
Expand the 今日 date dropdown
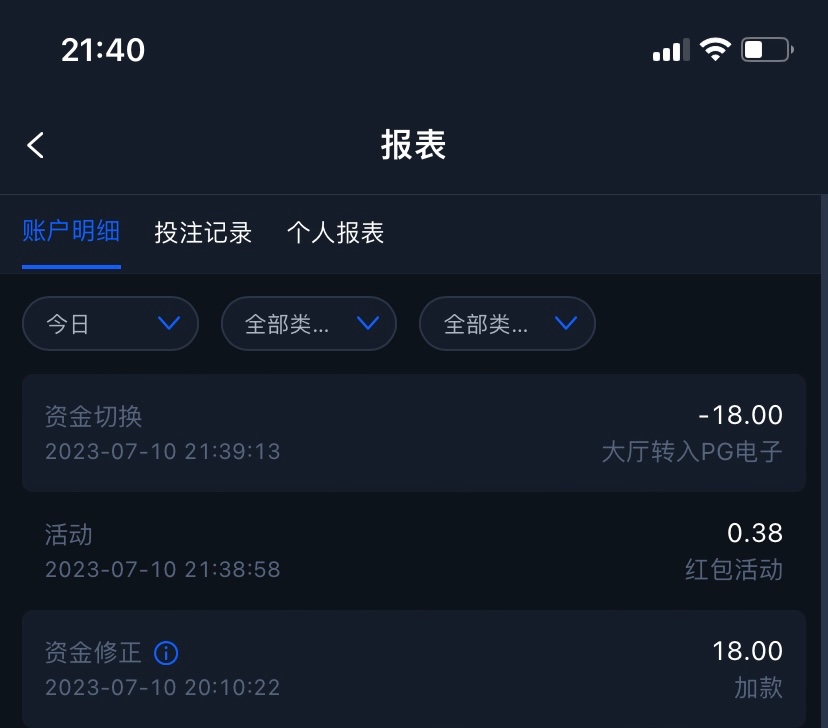pos(110,323)
